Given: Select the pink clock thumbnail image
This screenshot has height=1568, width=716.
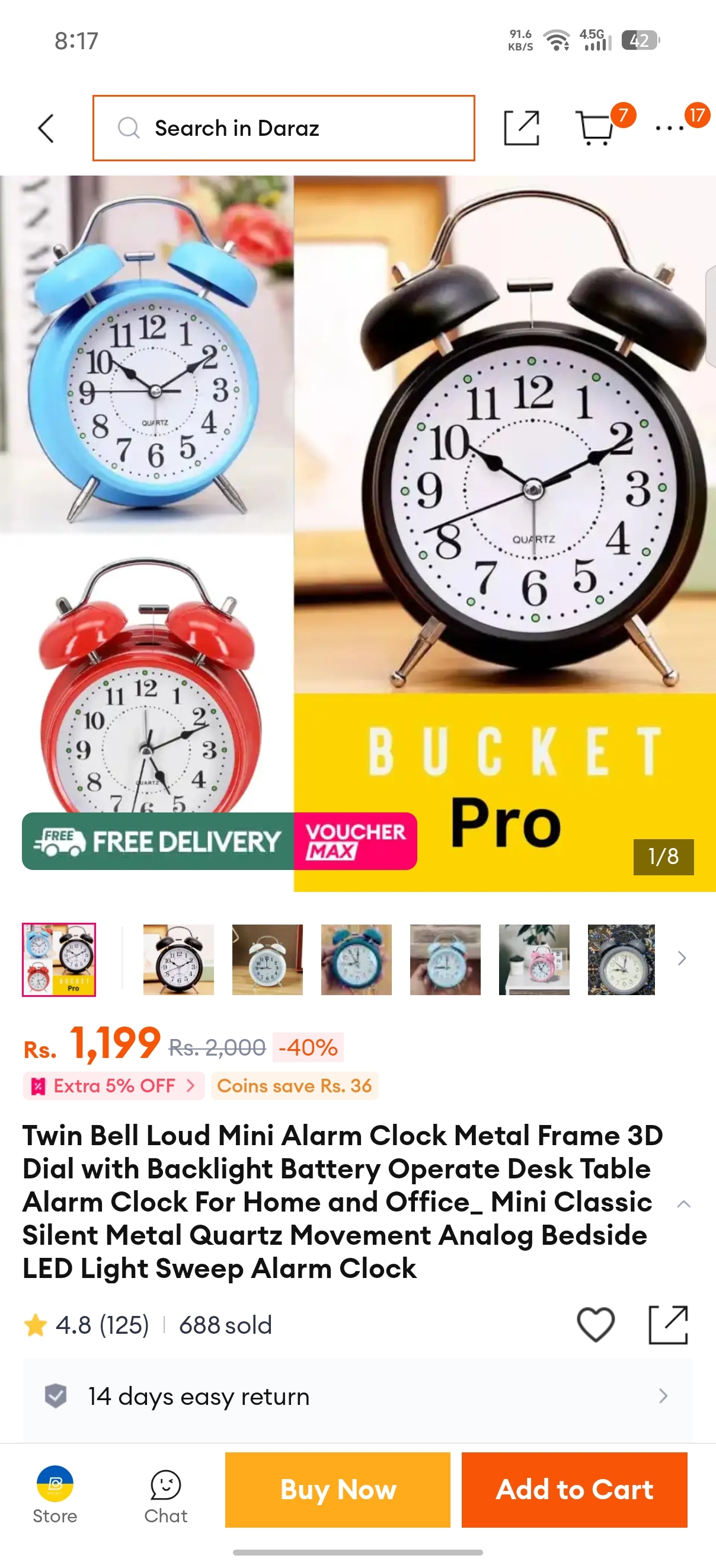Looking at the screenshot, I should pos(534,960).
